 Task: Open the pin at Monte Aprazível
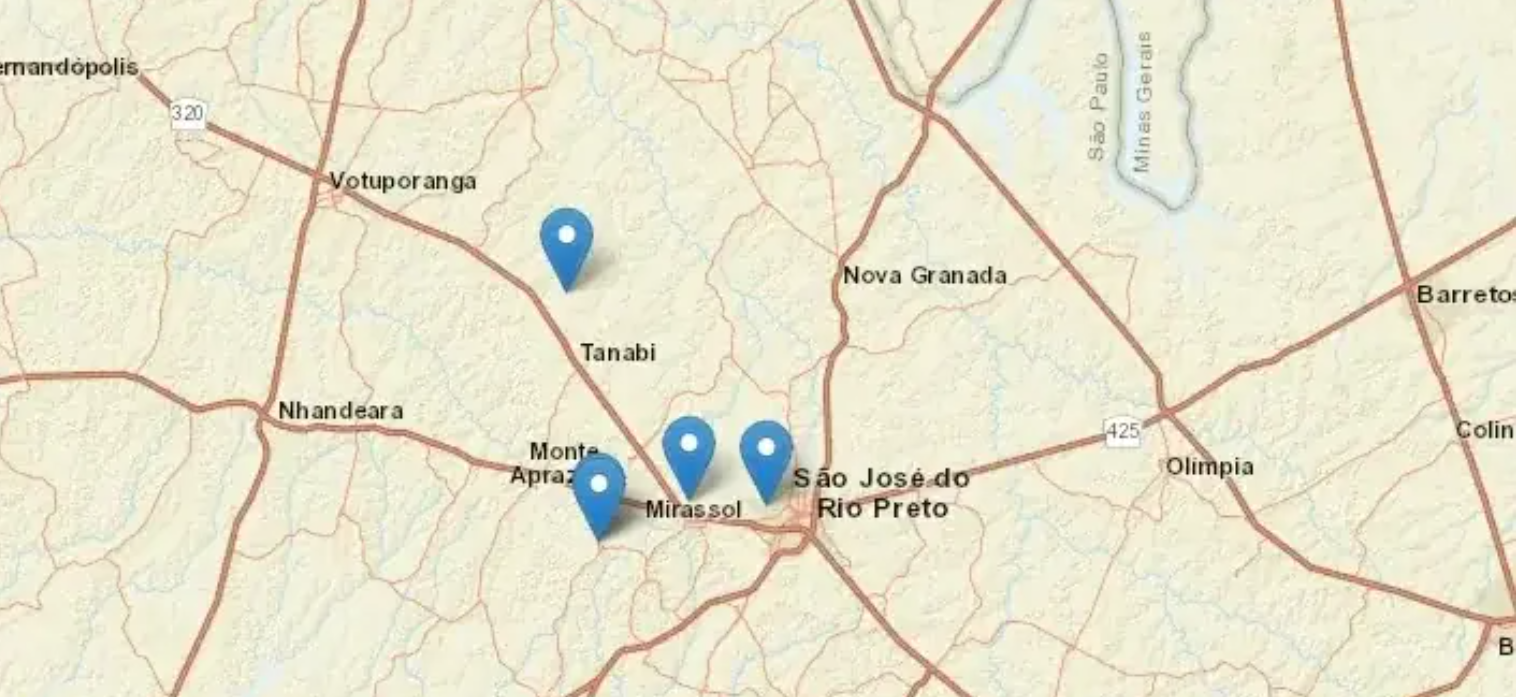point(599,491)
